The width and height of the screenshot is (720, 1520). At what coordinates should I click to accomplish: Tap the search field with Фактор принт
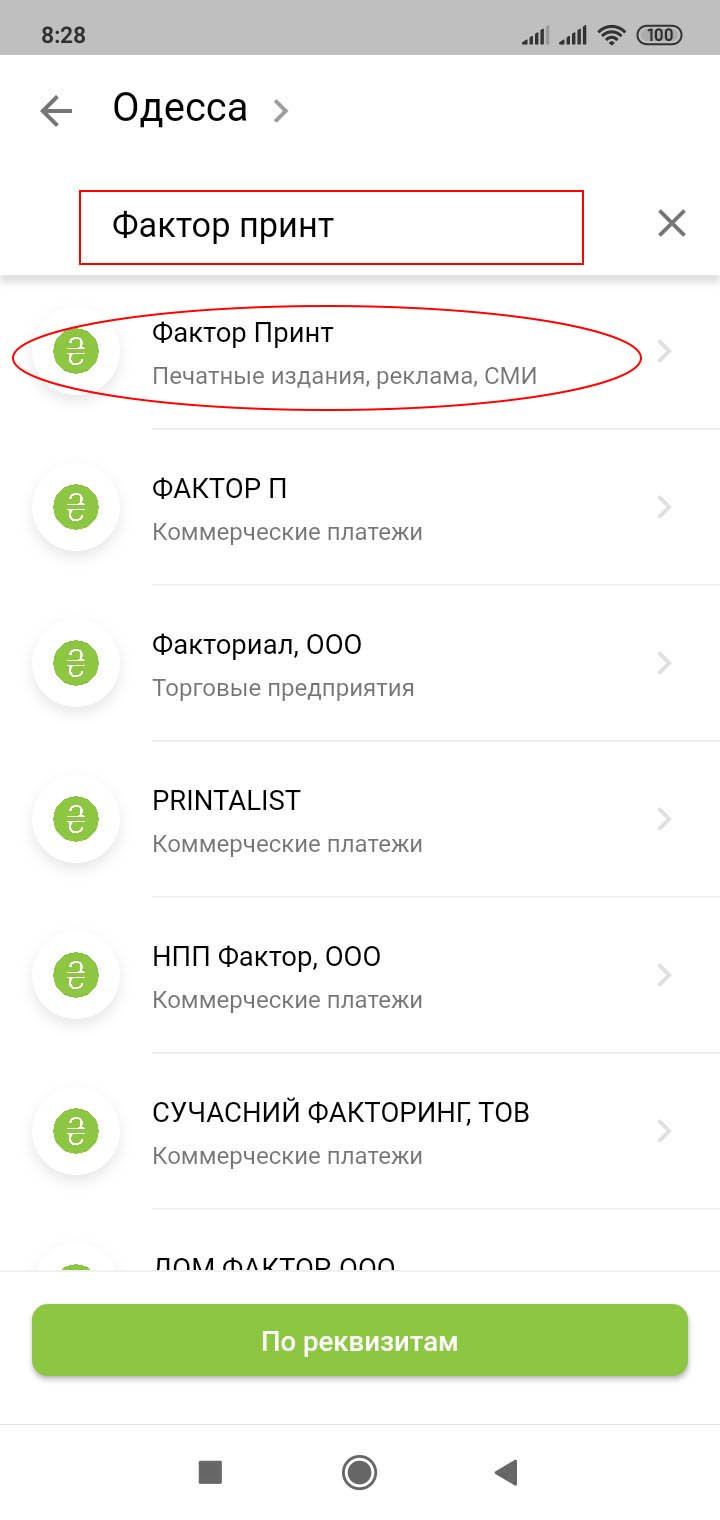(330, 227)
